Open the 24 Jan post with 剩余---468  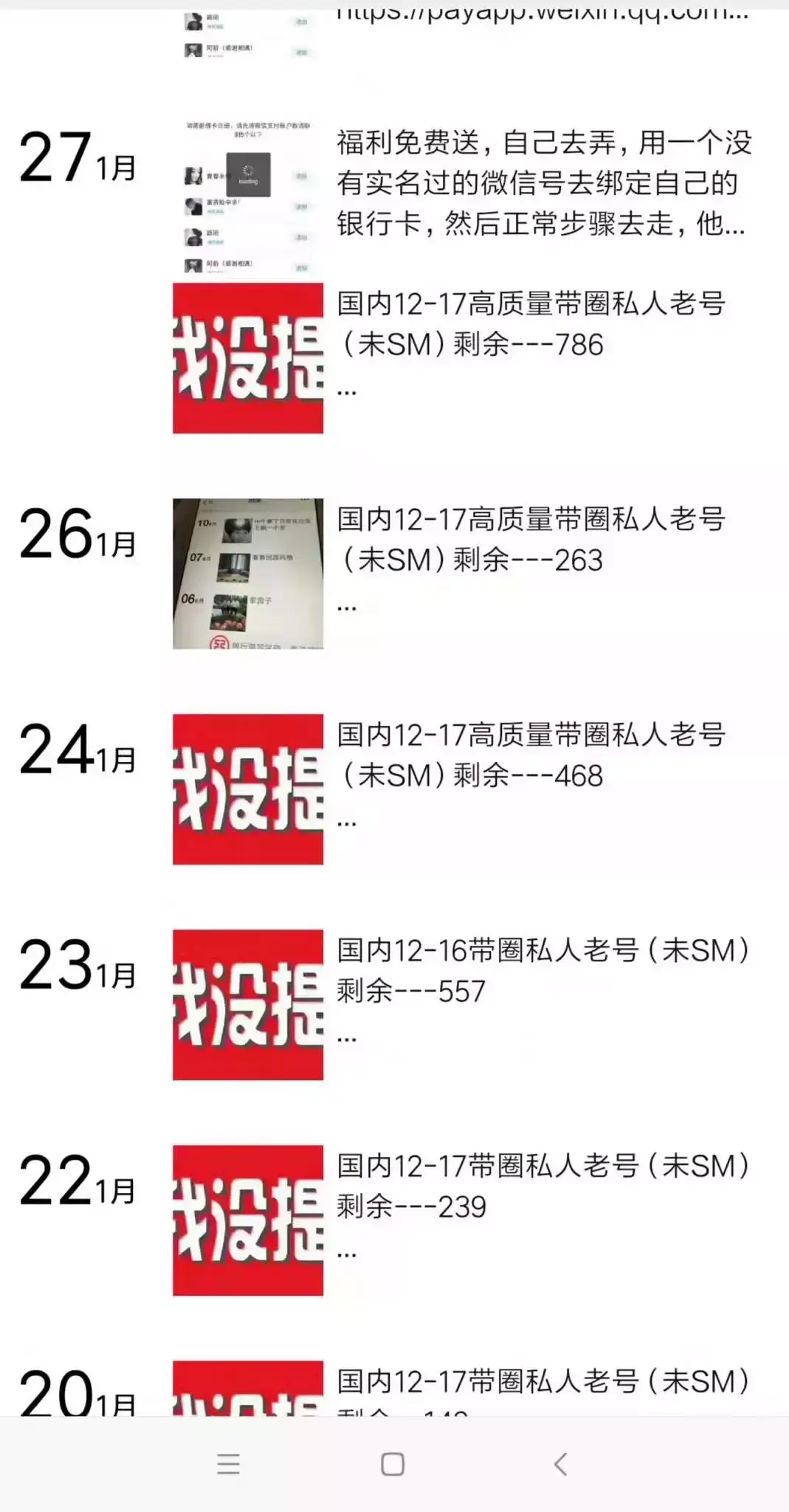[531, 755]
